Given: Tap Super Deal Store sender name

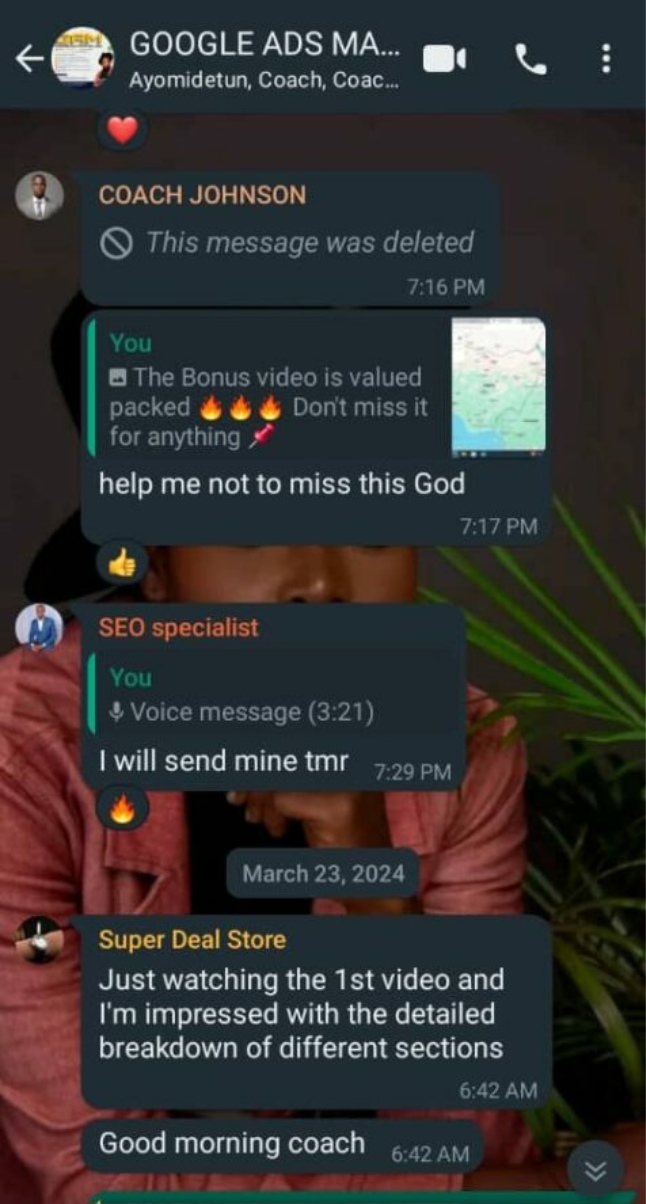Looking at the screenshot, I should 192,940.
